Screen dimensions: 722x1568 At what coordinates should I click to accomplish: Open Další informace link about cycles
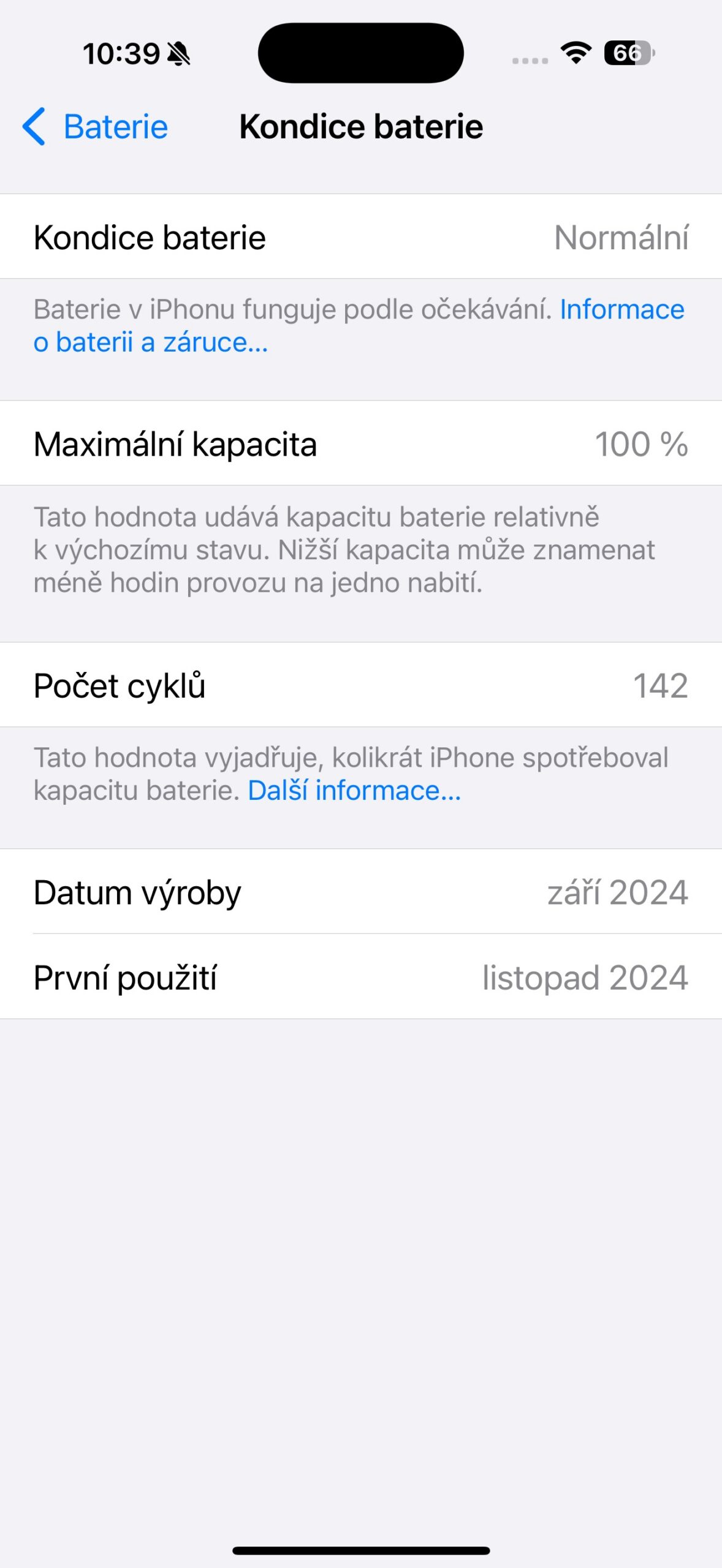354,791
